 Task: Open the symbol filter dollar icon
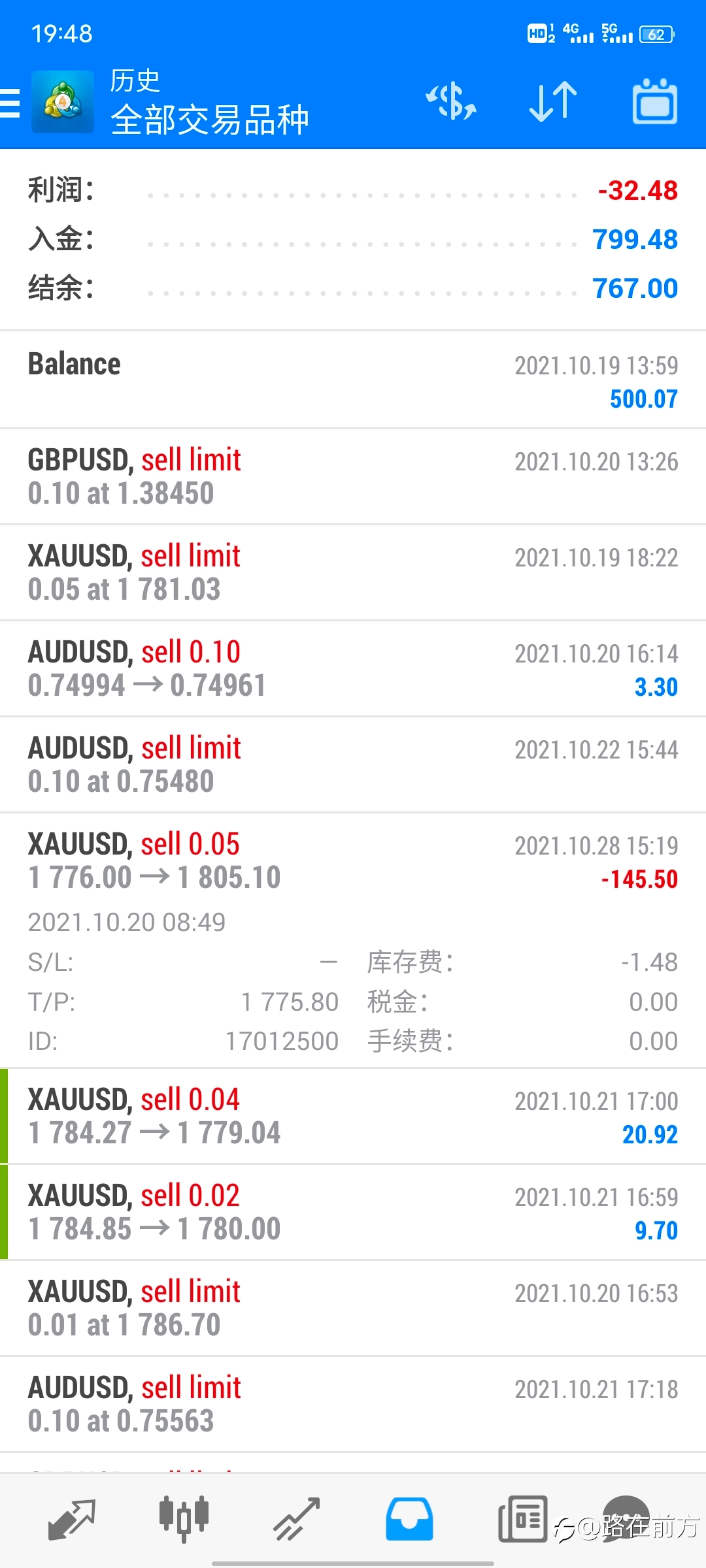(x=451, y=102)
